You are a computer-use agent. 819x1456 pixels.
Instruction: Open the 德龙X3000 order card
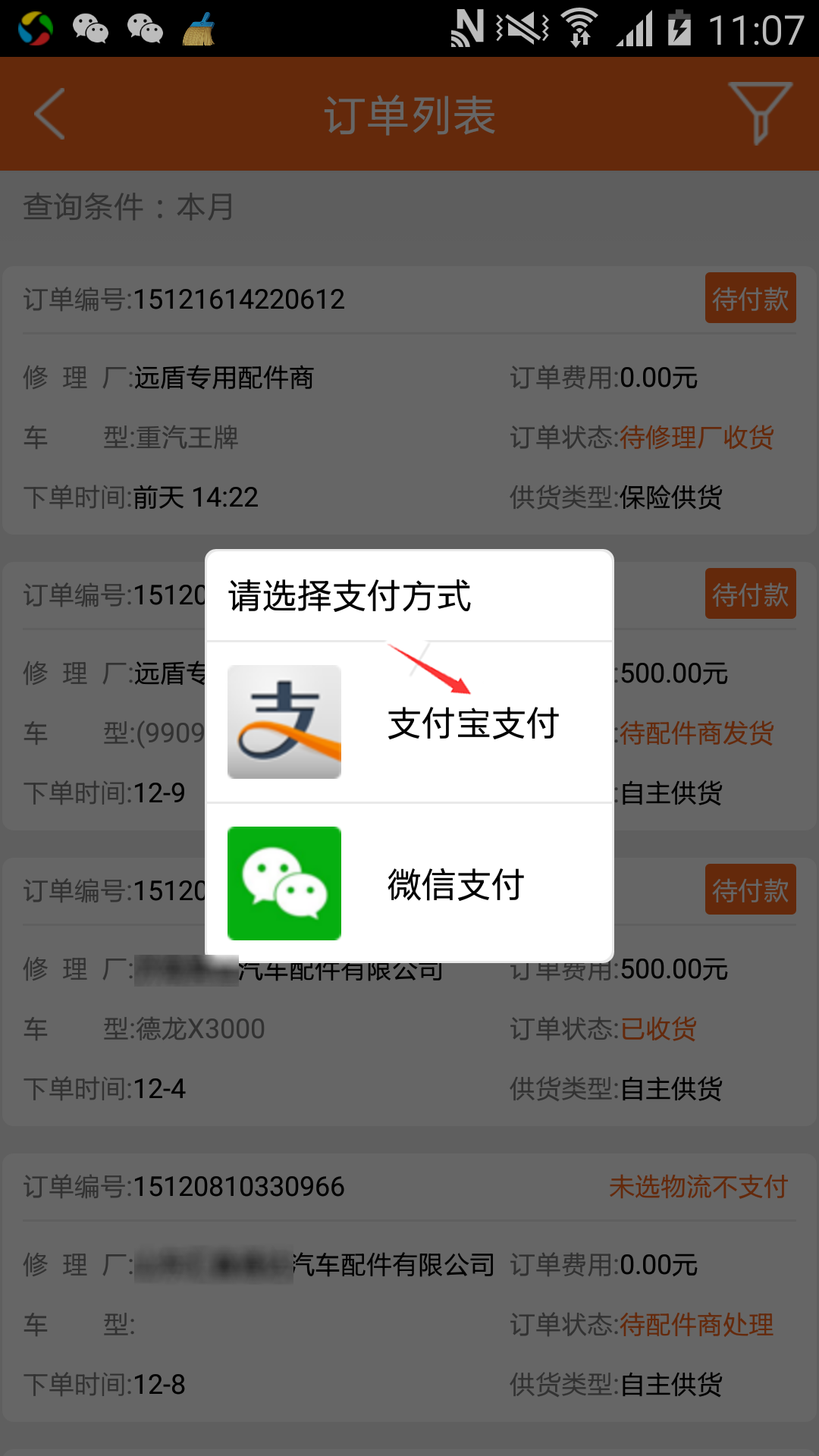[409, 1046]
